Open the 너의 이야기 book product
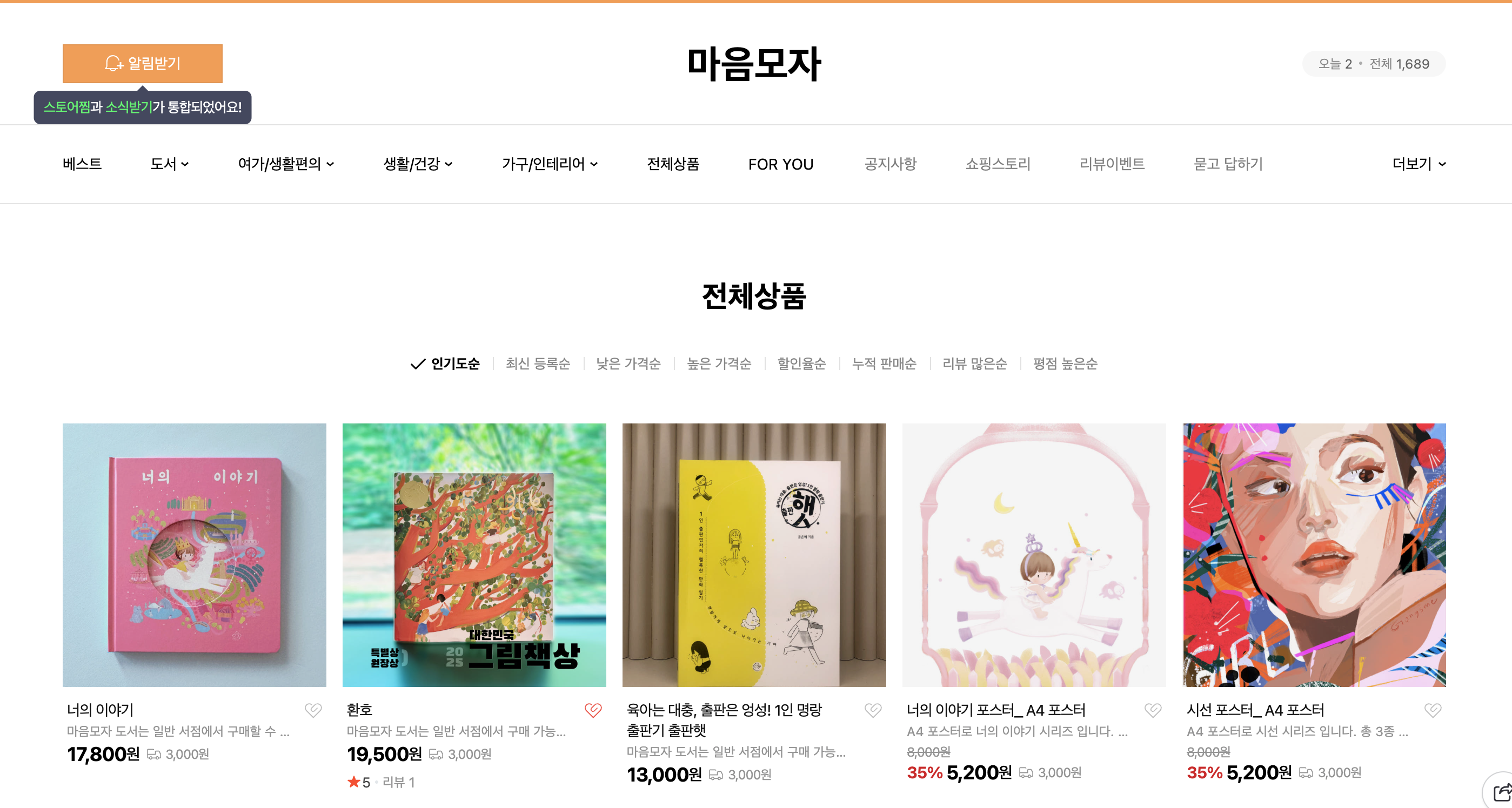The height and width of the screenshot is (808, 1512). tap(195, 555)
